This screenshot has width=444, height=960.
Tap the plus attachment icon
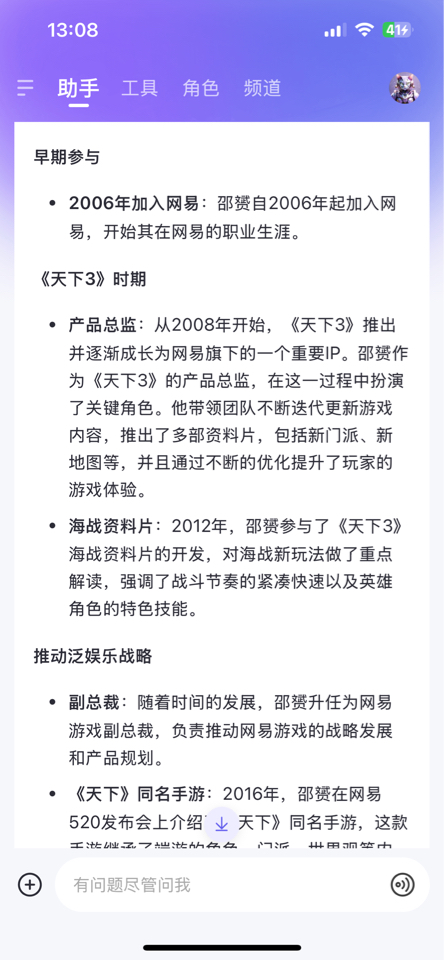click(30, 885)
